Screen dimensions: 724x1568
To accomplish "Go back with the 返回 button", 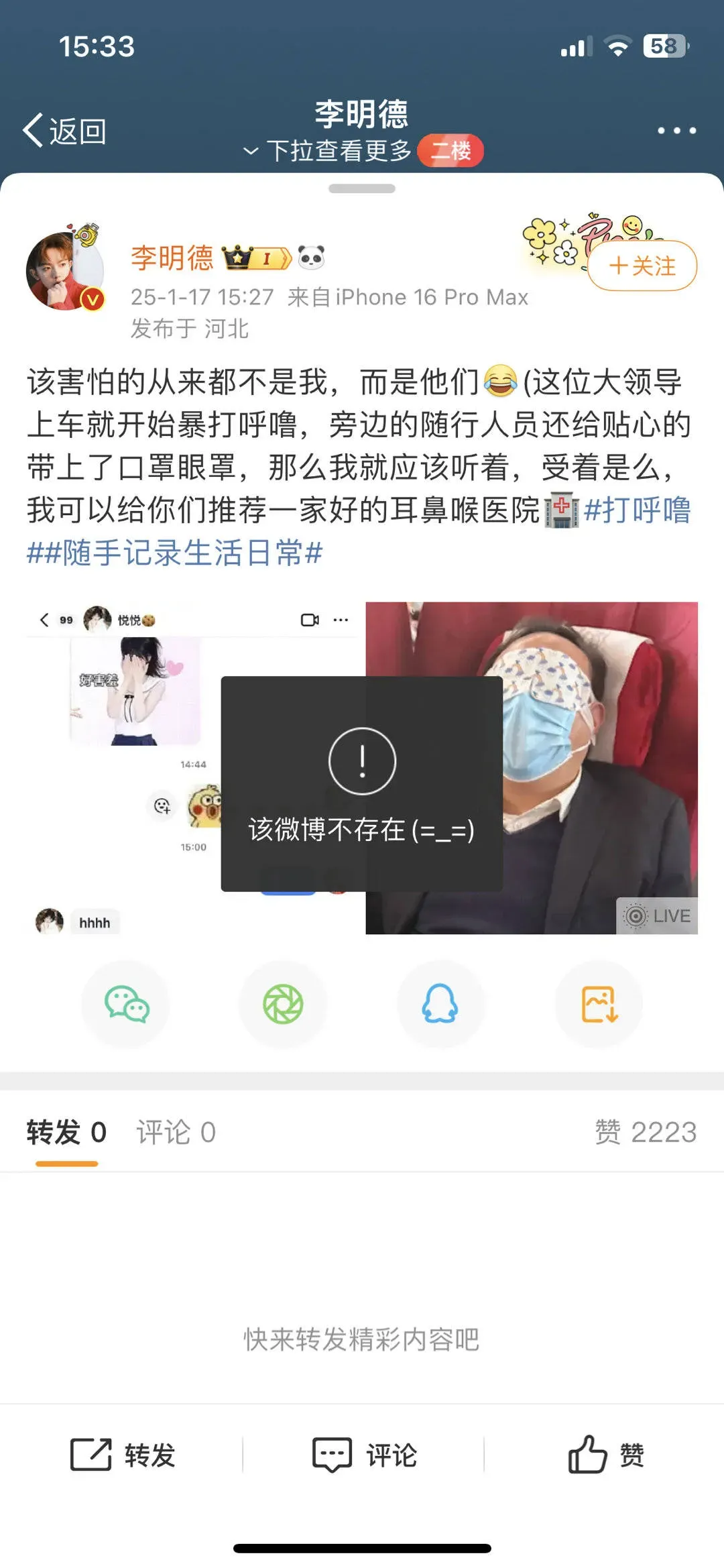I will (65, 130).
